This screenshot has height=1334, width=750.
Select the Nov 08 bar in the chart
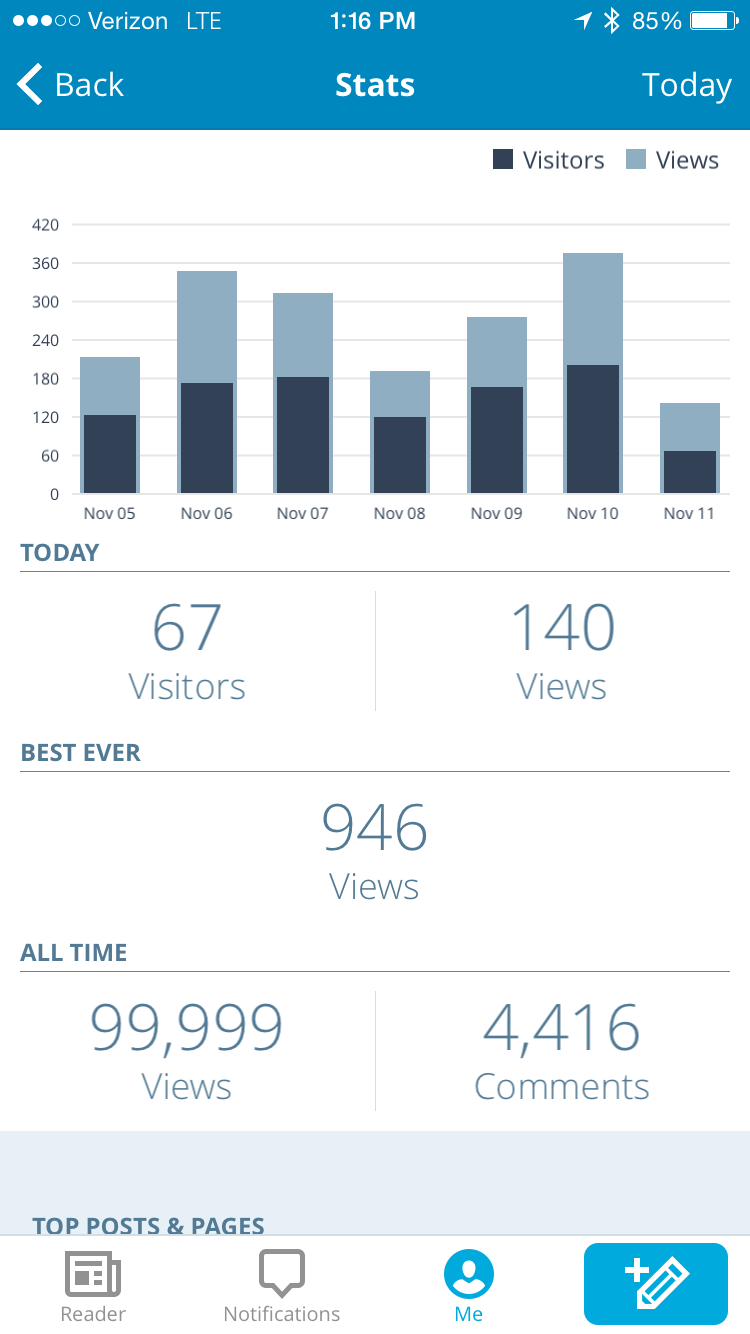pyautogui.click(x=400, y=432)
